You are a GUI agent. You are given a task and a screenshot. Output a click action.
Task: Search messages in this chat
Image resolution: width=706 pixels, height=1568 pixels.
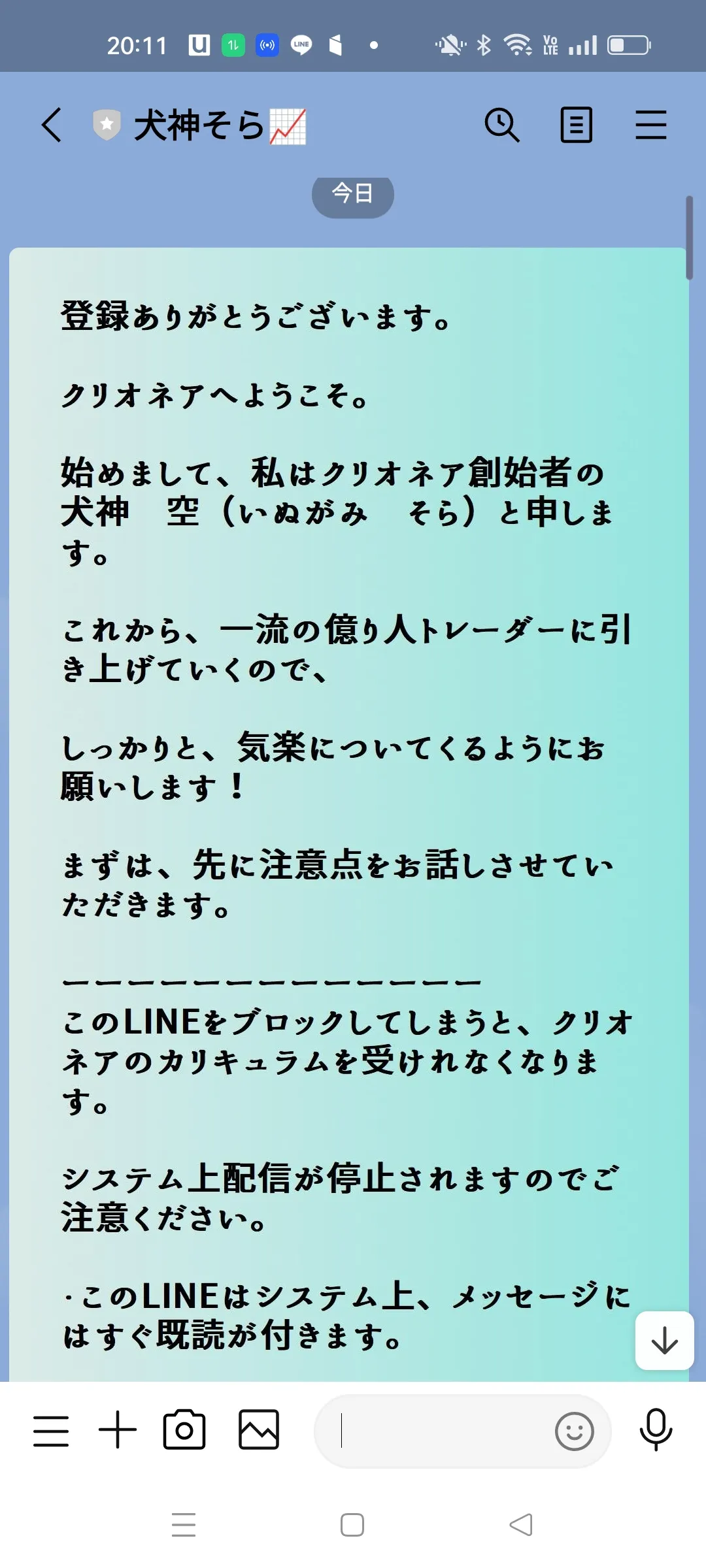501,124
